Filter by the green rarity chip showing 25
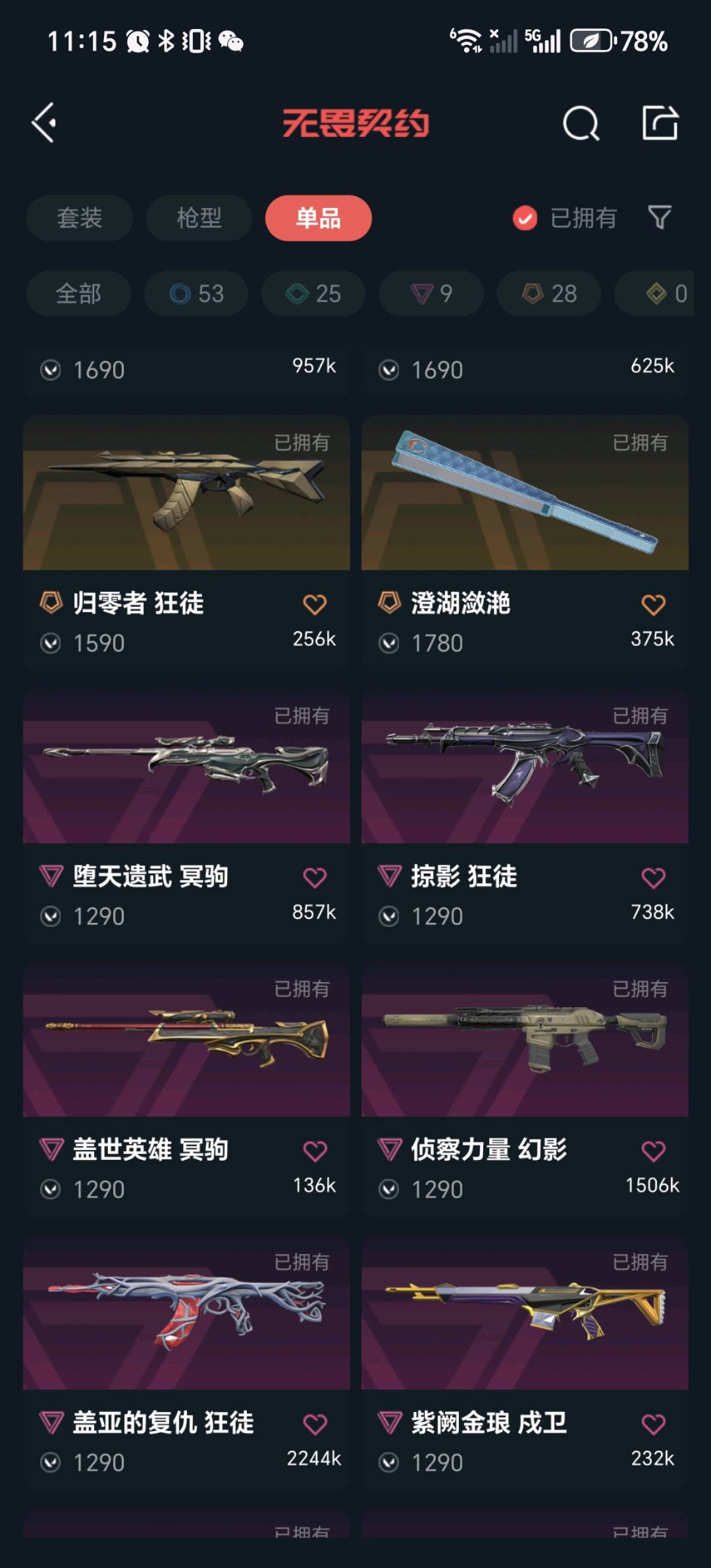This screenshot has height=1568, width=711. coord(313,294)
